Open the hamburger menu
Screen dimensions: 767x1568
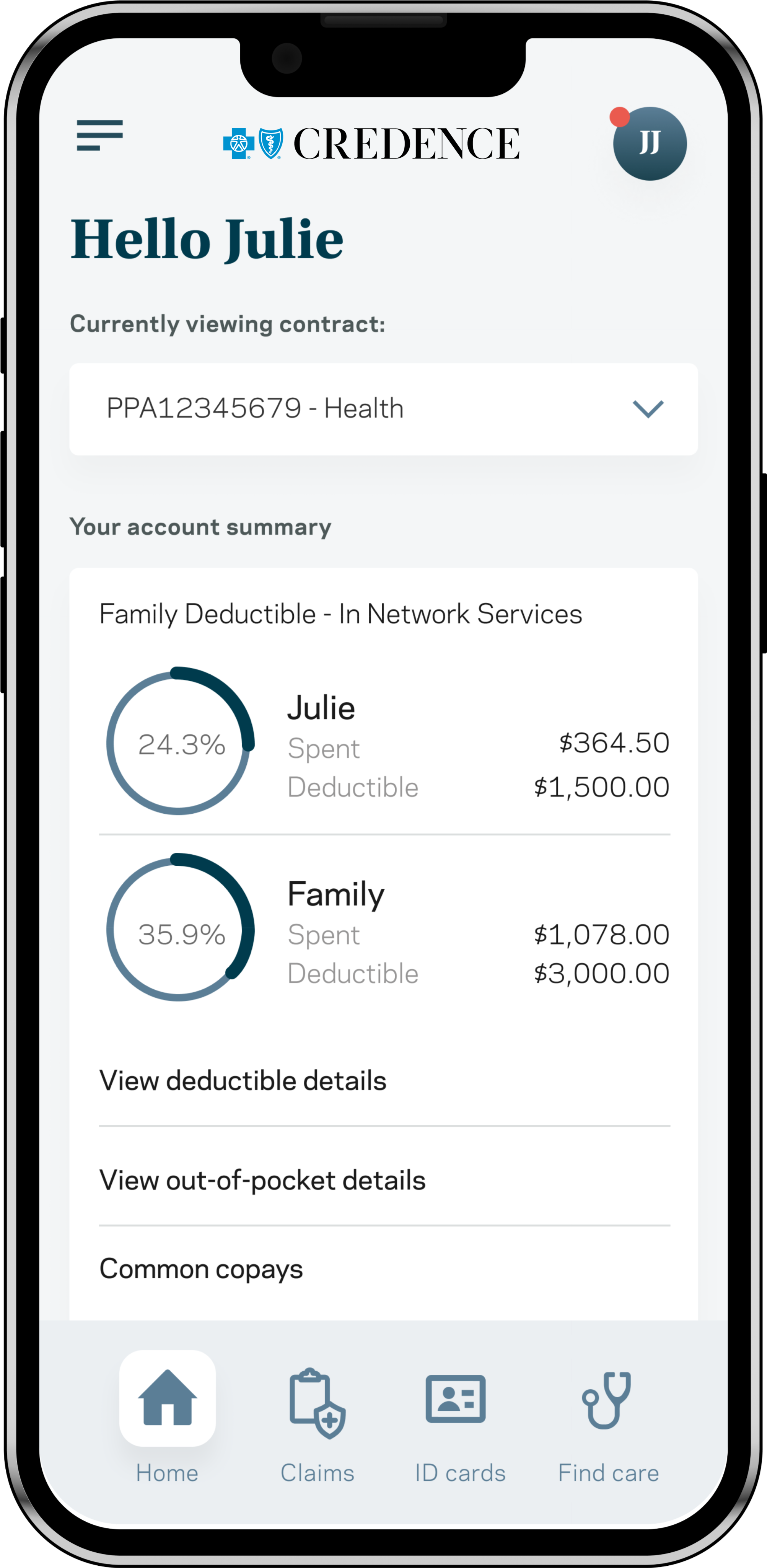point(100,135)
